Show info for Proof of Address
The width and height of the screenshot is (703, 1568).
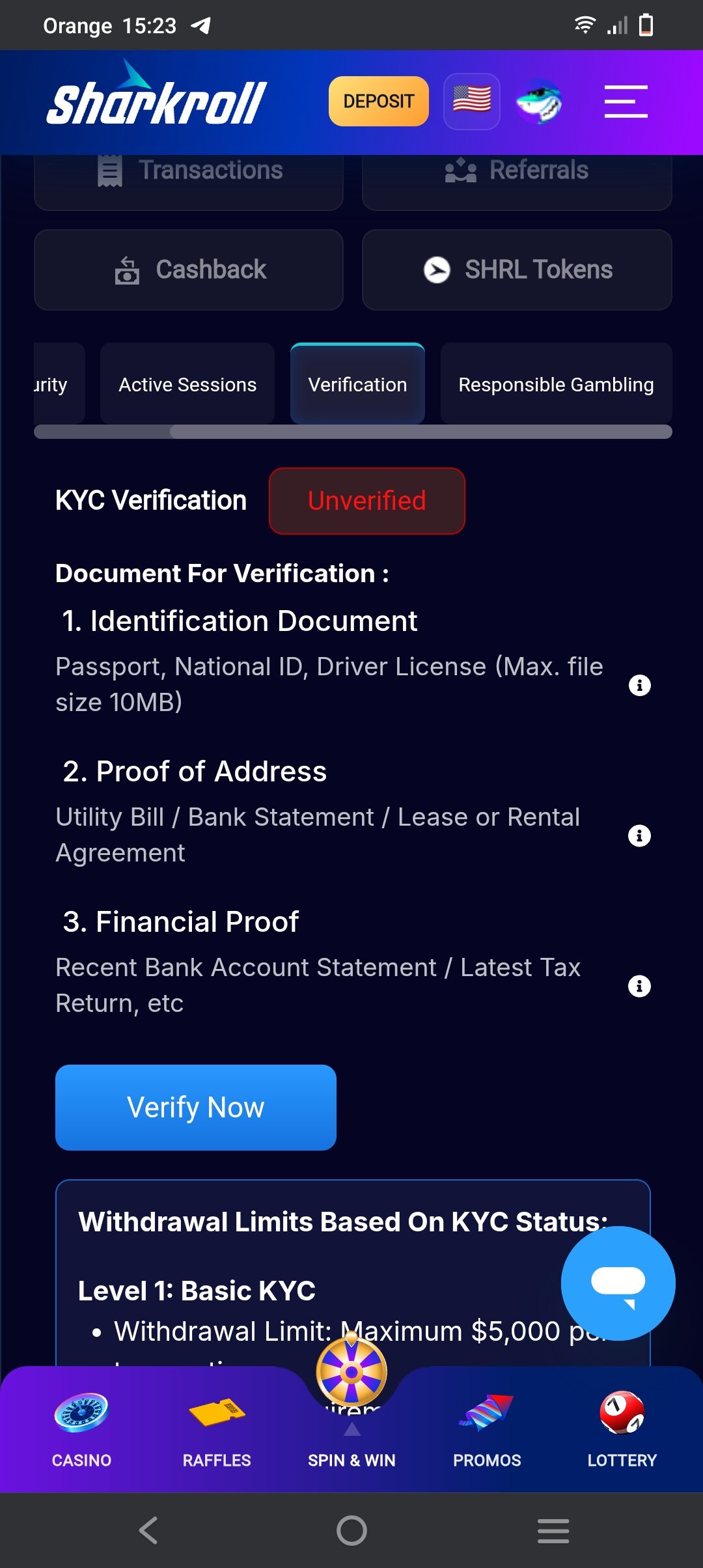(639, 835)
